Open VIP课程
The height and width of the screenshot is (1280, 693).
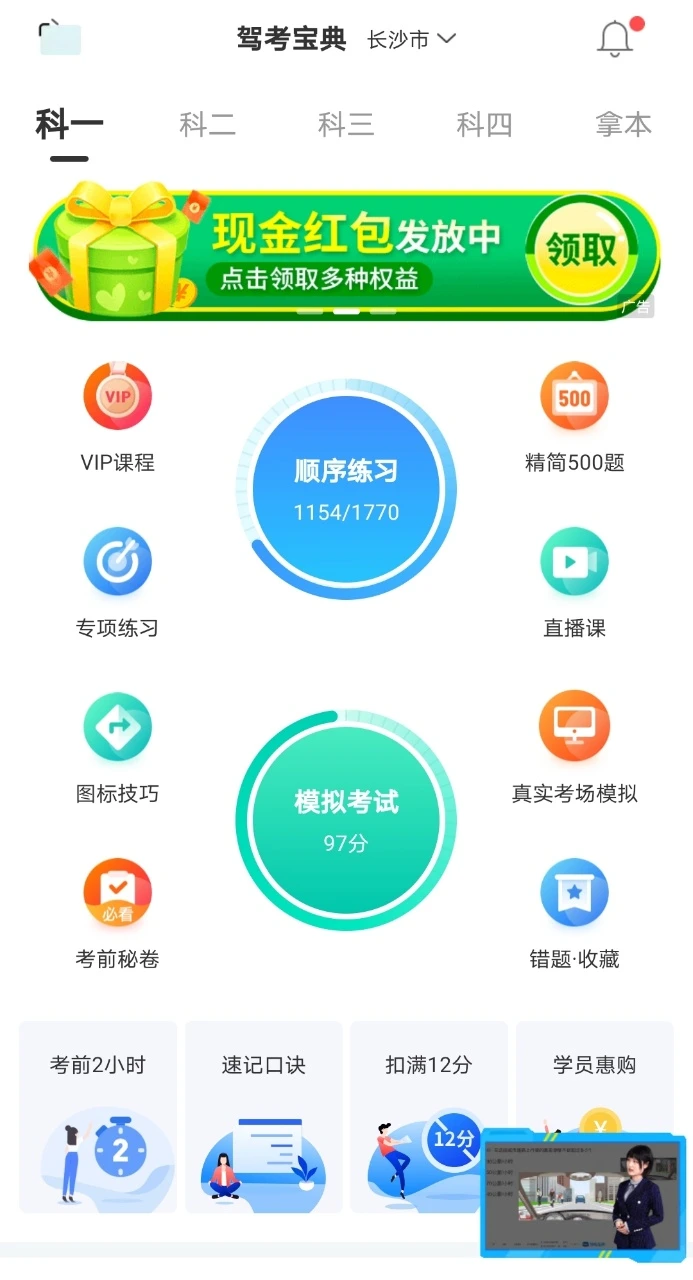coord(118,416)
